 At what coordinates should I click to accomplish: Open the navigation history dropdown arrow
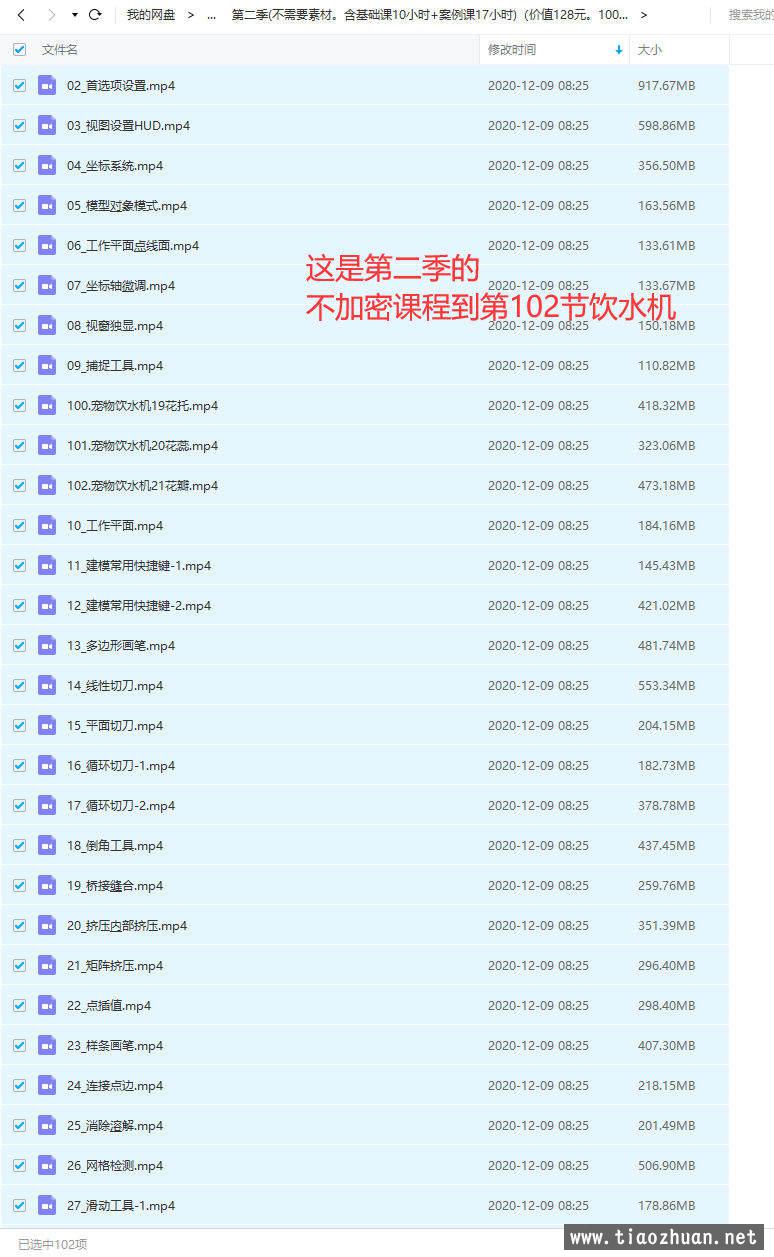point(75,15)
